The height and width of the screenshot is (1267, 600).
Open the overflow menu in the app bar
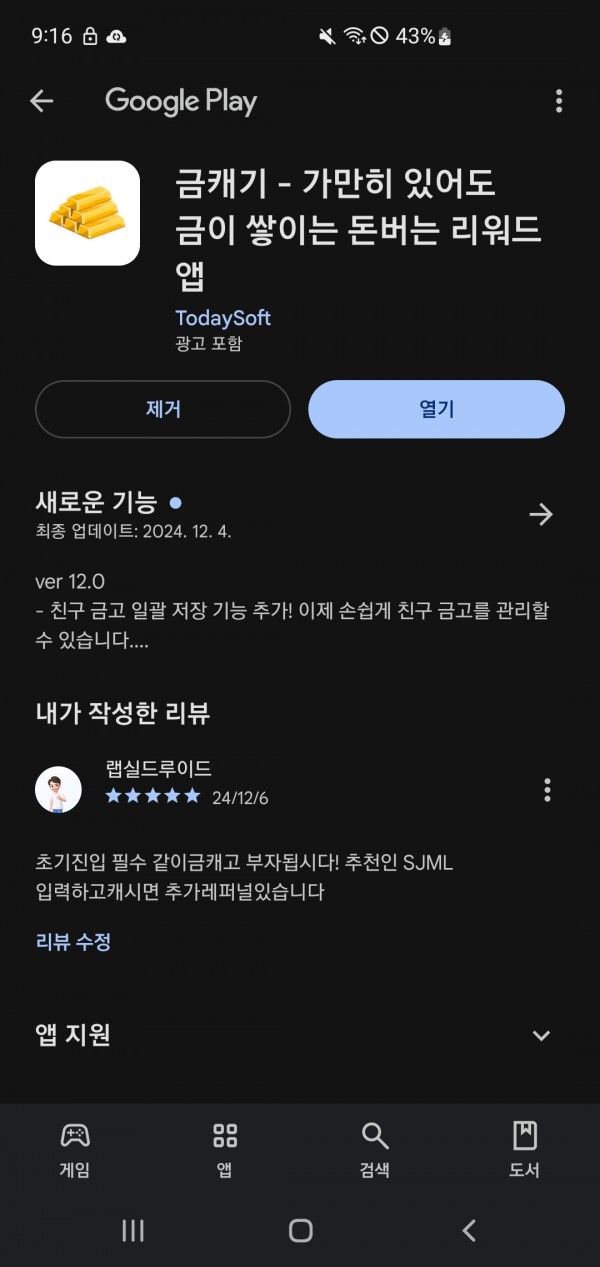point(558,101)
